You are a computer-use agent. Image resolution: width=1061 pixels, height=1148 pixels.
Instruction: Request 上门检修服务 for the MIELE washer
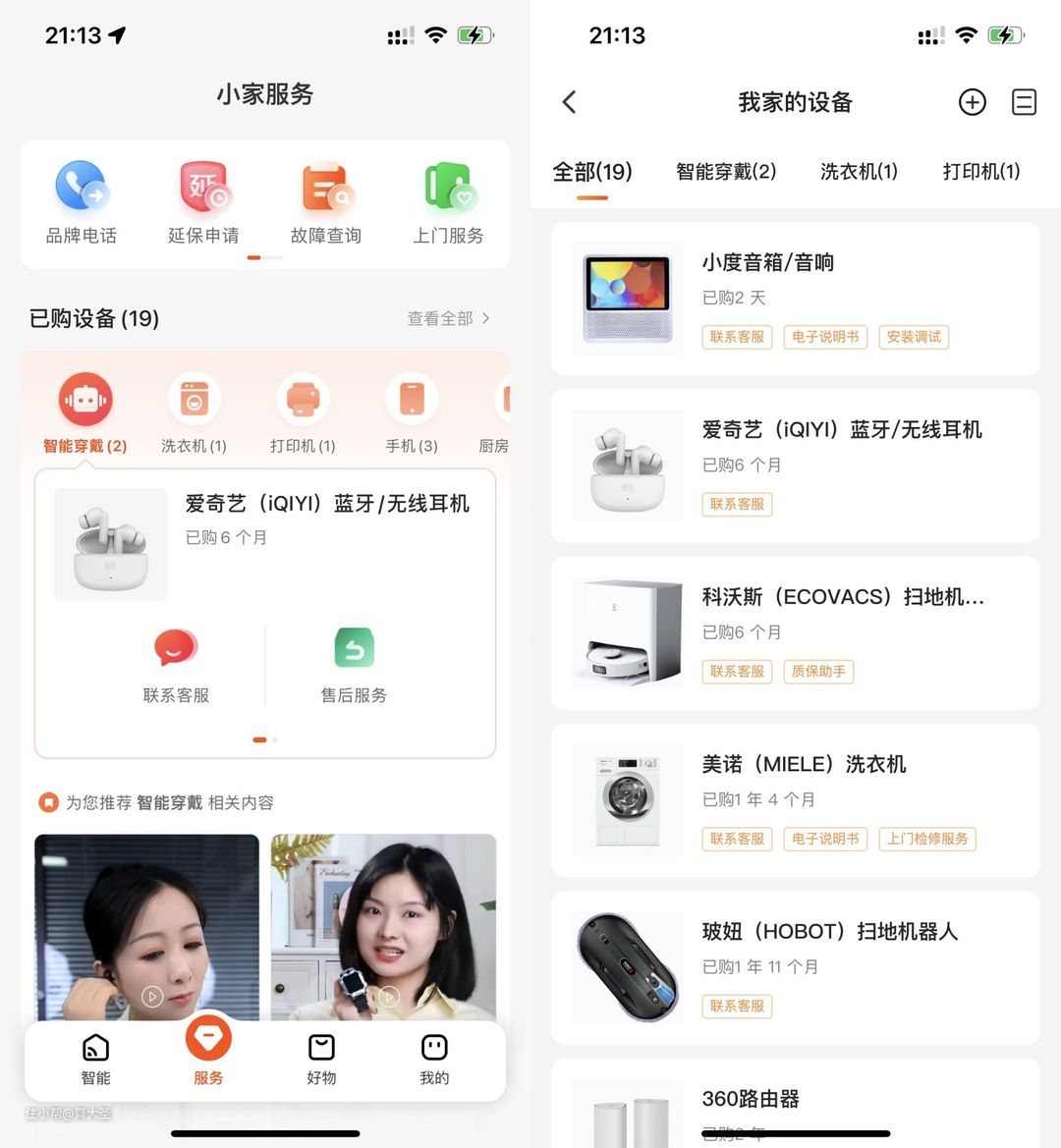coord(927,839)
